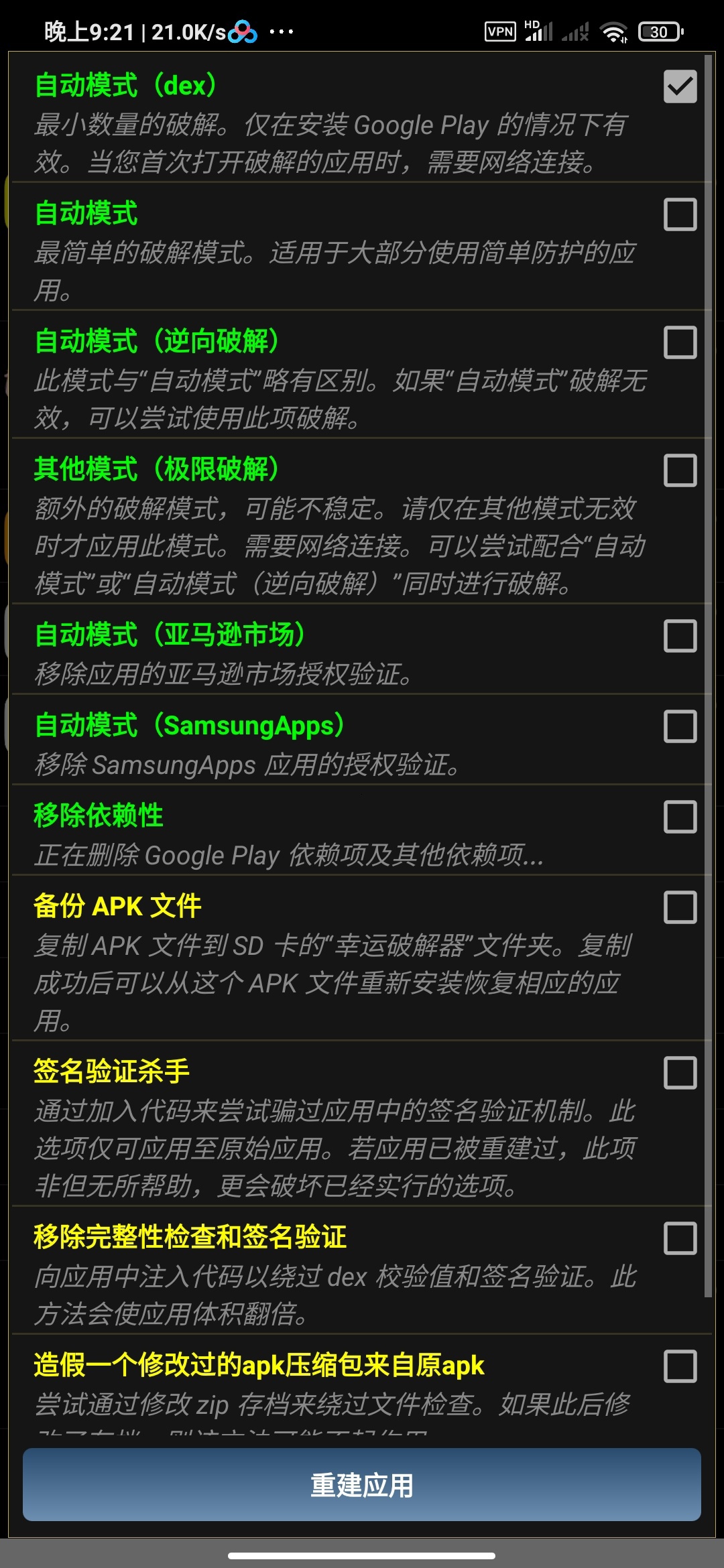Screen dimensions: 724x1568
Task: Enable 自动模式（逆向破解）
Action: point(680,343)
